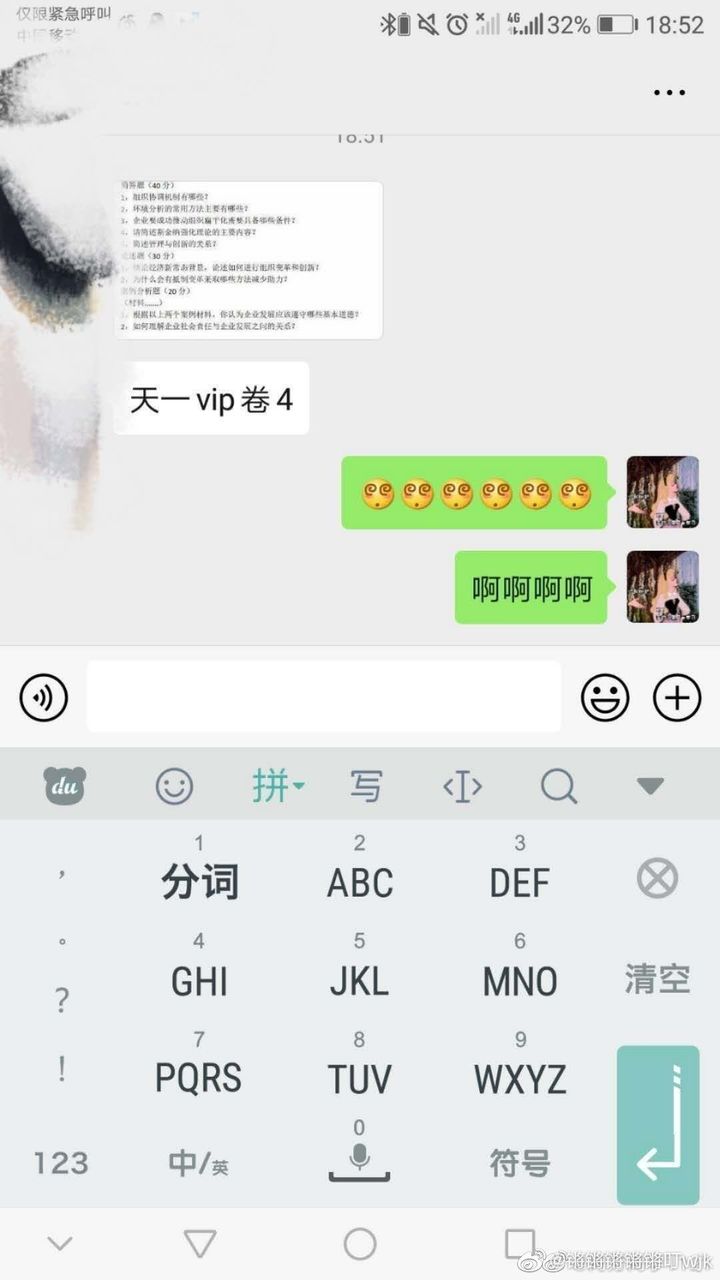Open the keyboard emoticon picker
This screenshot has height=1280, width=720.
[174, 787]
